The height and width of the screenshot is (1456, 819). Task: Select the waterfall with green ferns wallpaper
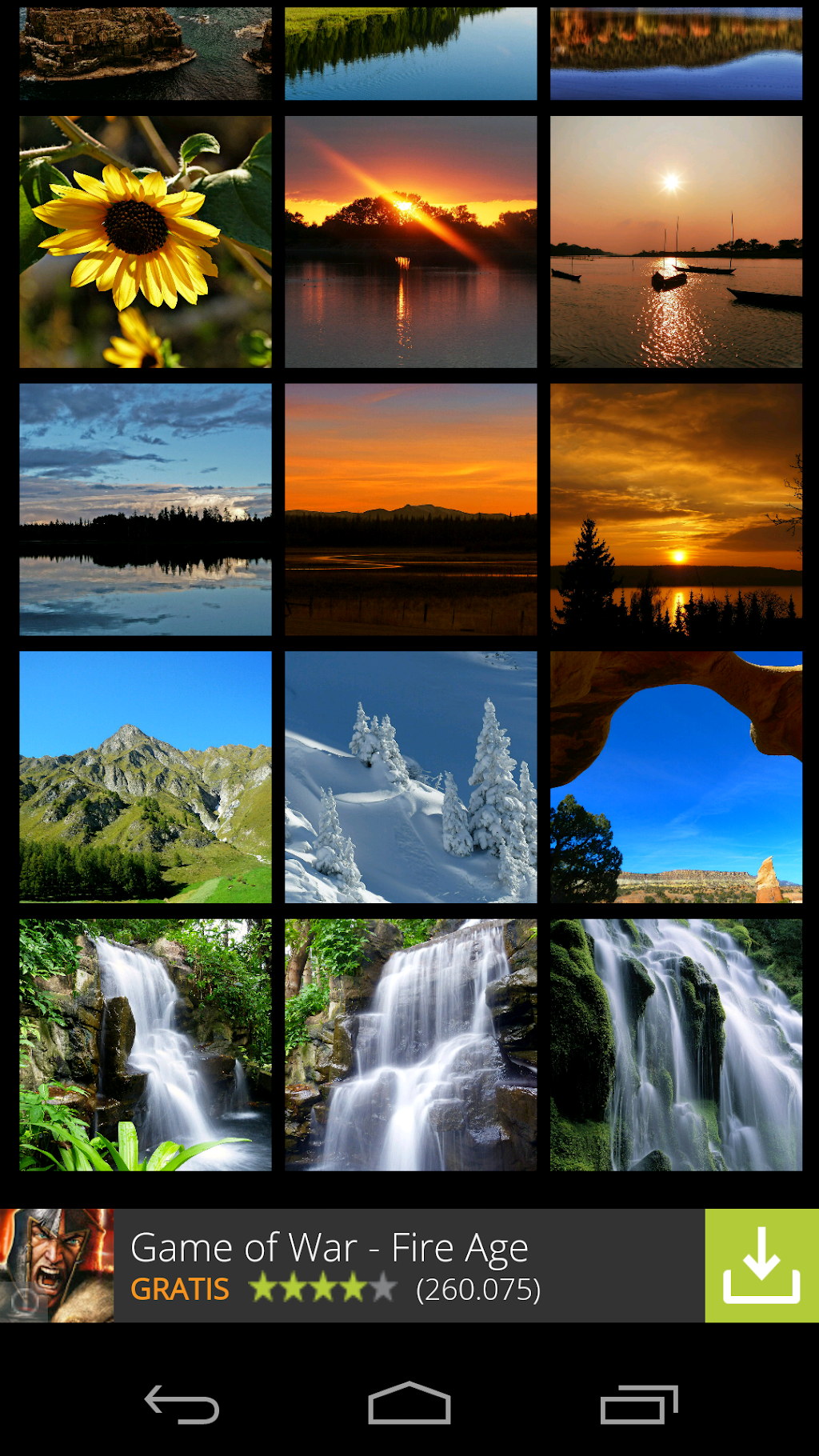[146, 1045]
